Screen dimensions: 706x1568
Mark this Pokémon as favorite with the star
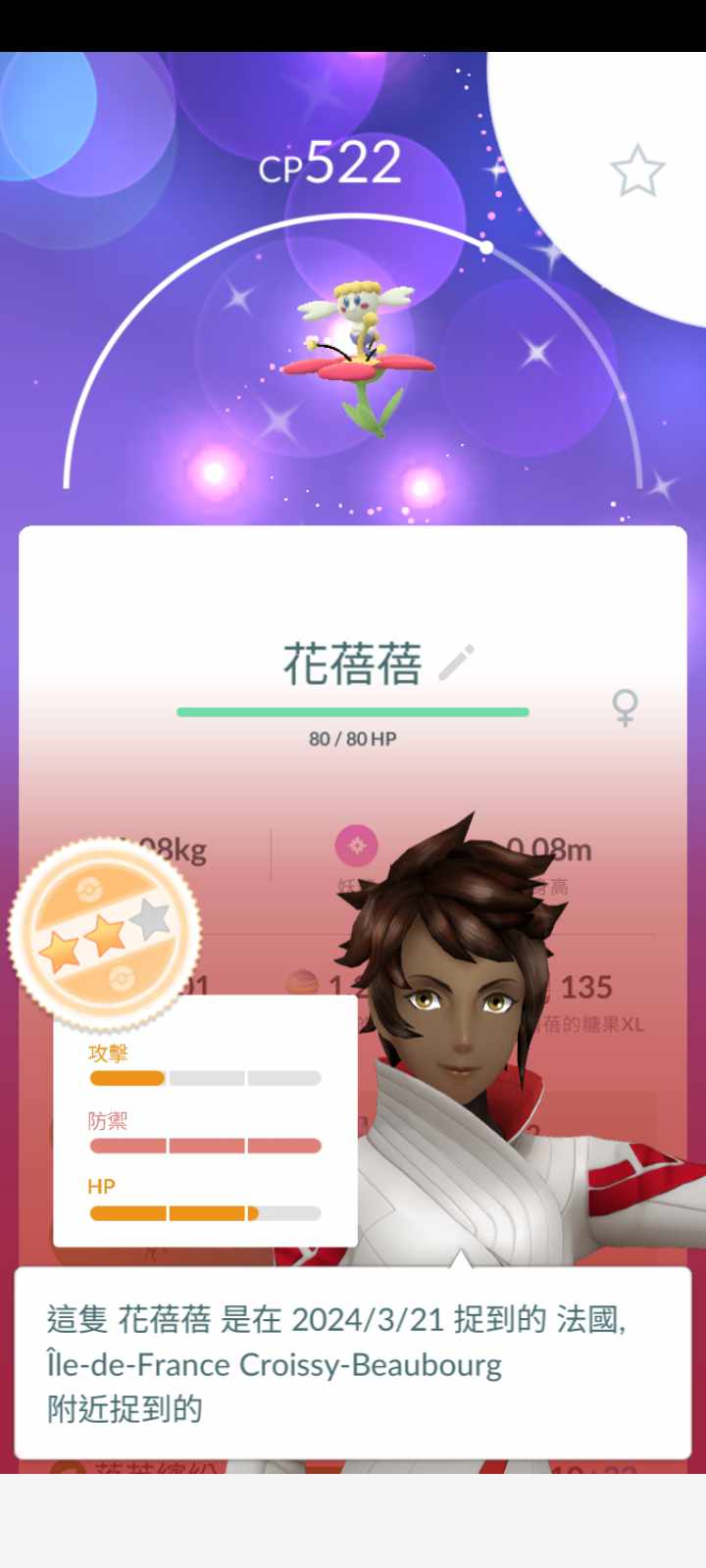[637, 171]
